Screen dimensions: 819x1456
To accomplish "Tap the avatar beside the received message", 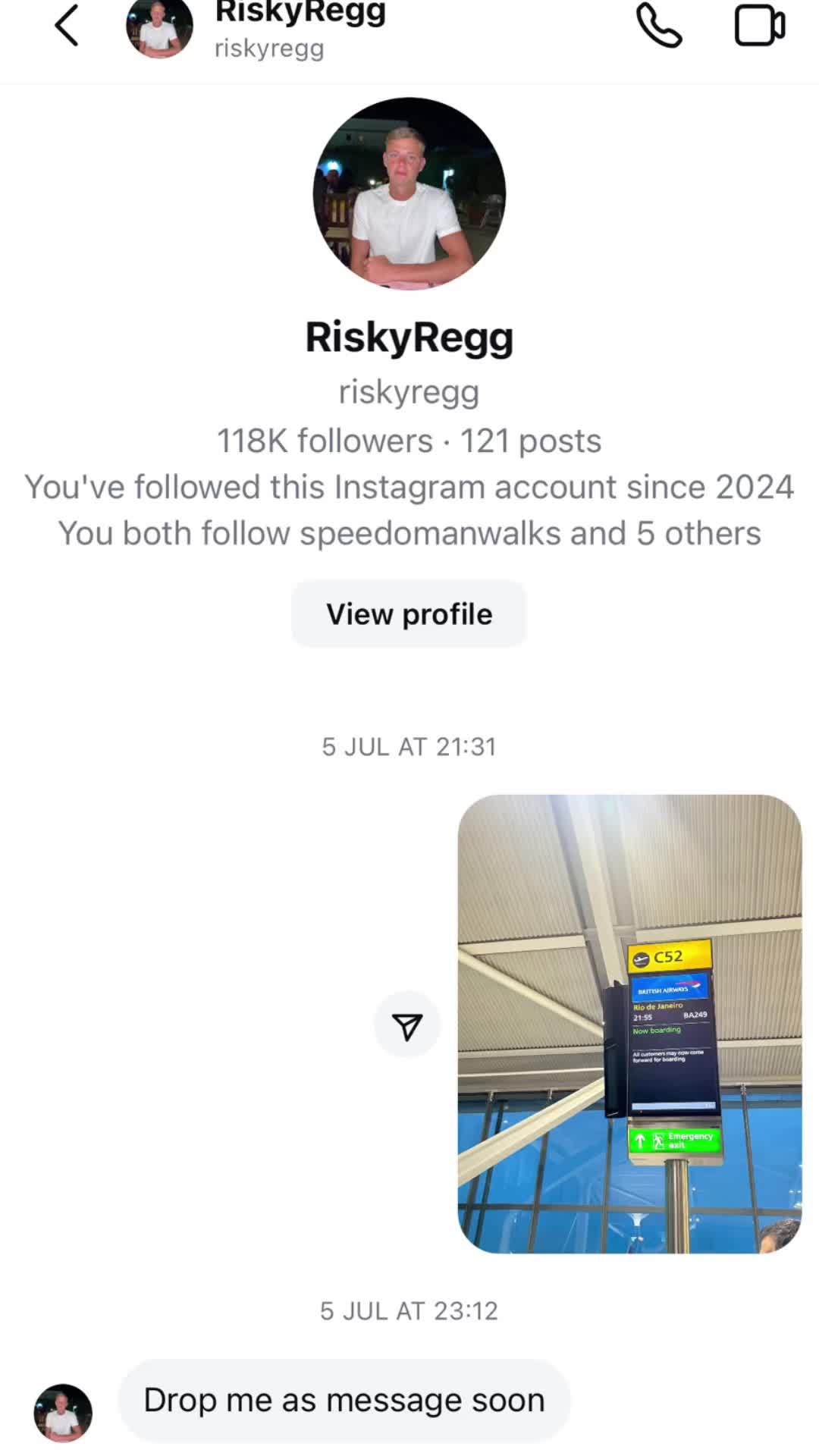I will pos(63,1413).
